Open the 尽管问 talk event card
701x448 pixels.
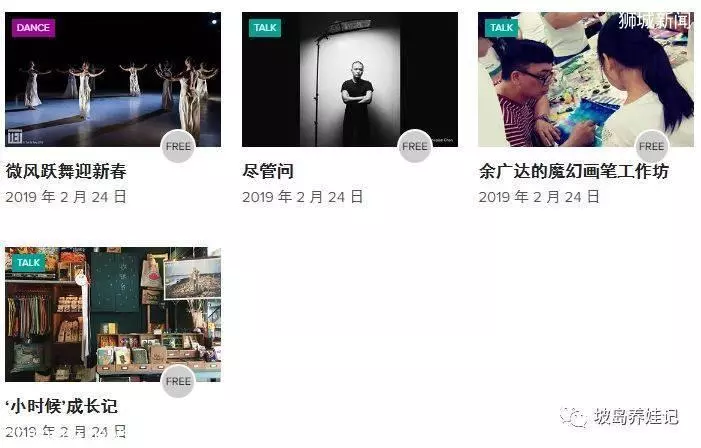349,82
